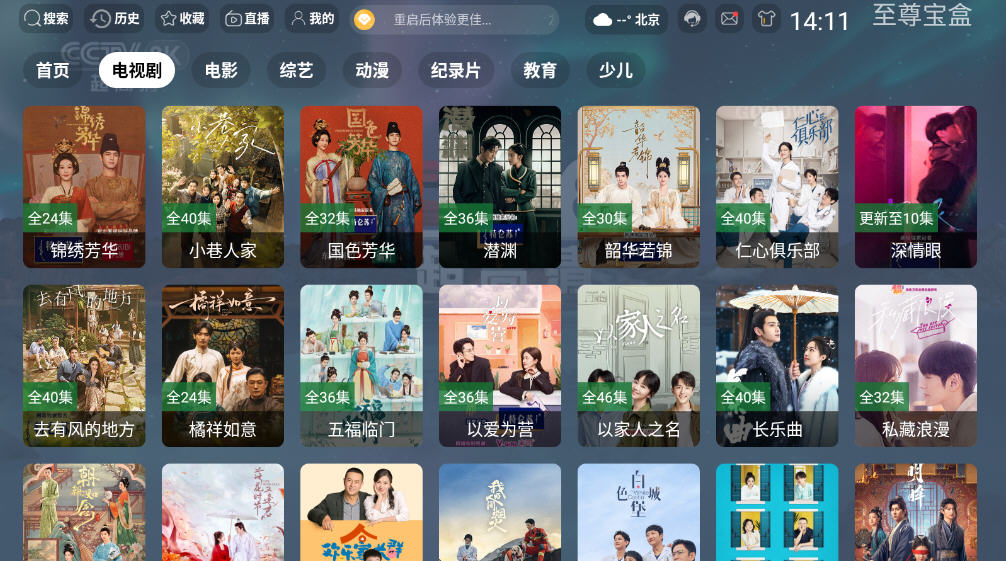Switch to the 首页 tab
This screenshot has width=1006, height=561.
(53, 70)
